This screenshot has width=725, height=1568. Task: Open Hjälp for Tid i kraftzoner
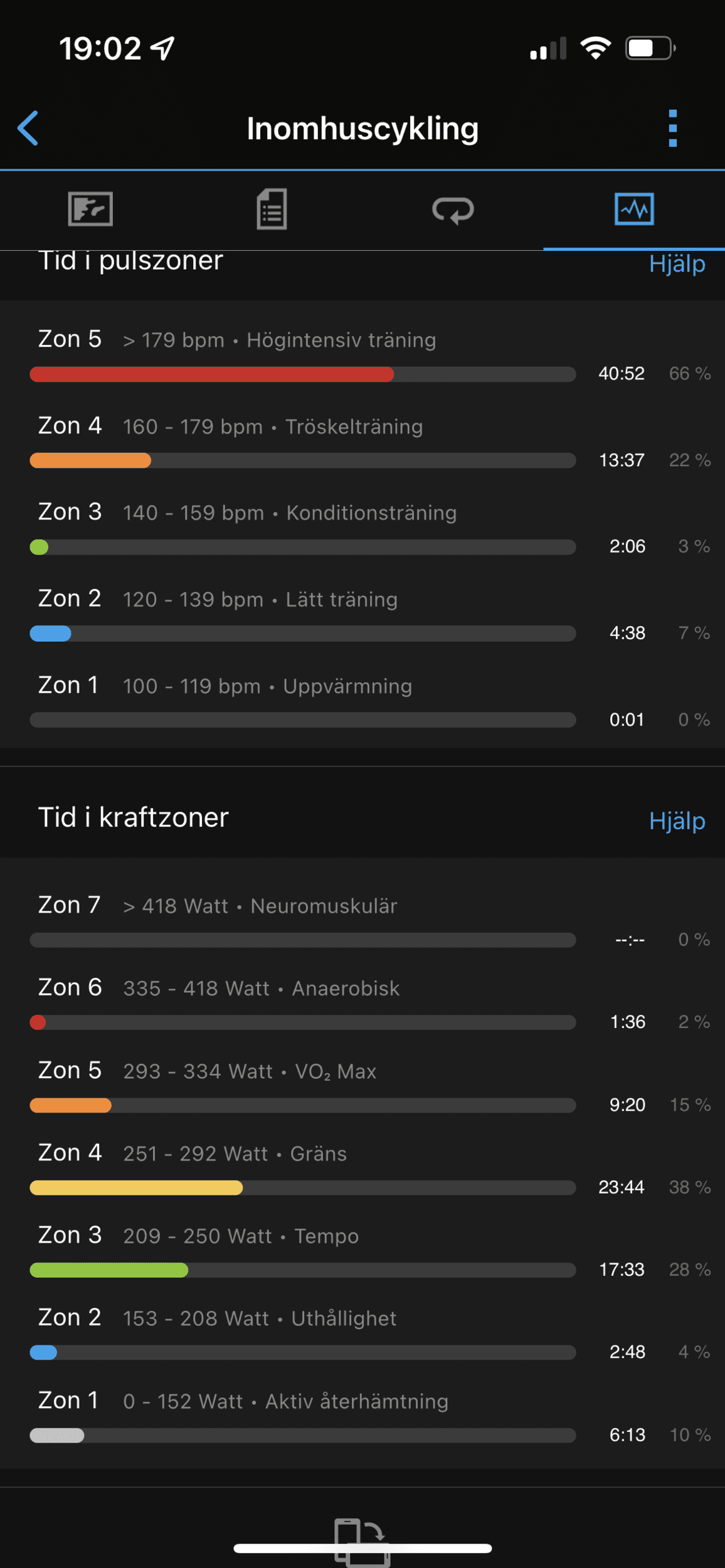click(677, 821)
